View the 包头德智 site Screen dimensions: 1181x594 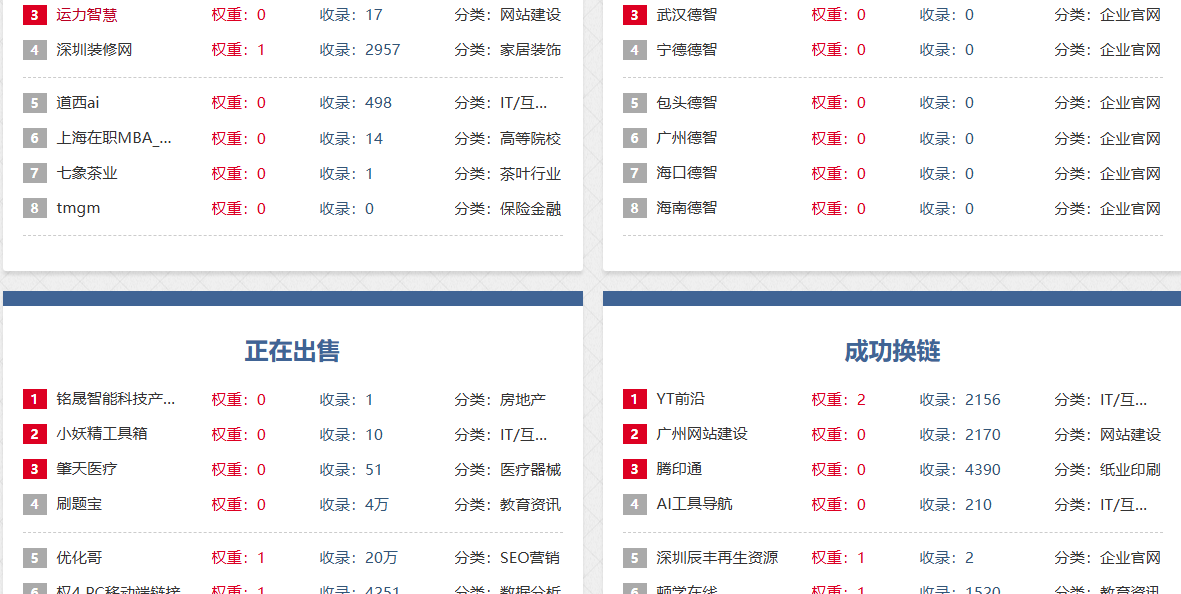click(x=686, y=103)
